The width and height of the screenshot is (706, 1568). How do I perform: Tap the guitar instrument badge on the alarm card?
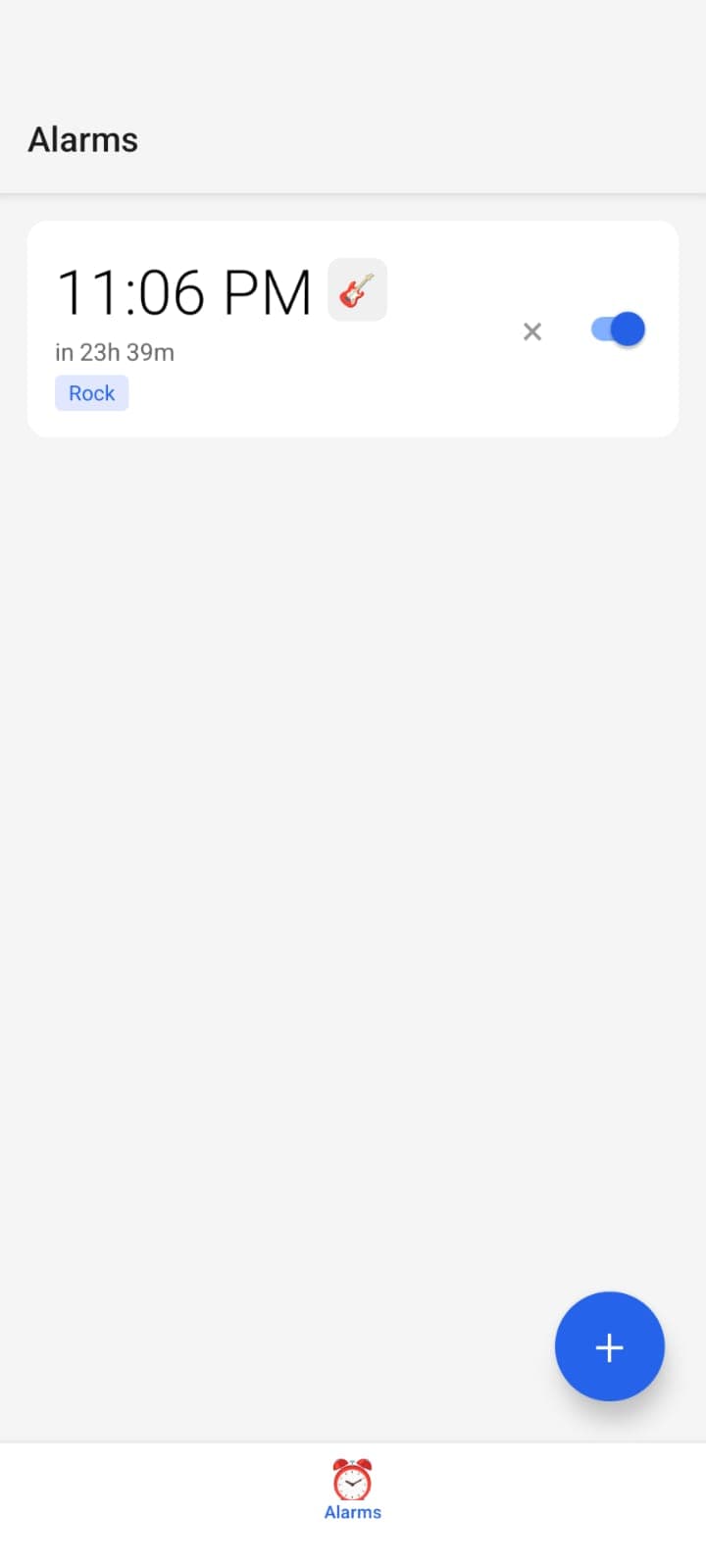tap(357, 289)
